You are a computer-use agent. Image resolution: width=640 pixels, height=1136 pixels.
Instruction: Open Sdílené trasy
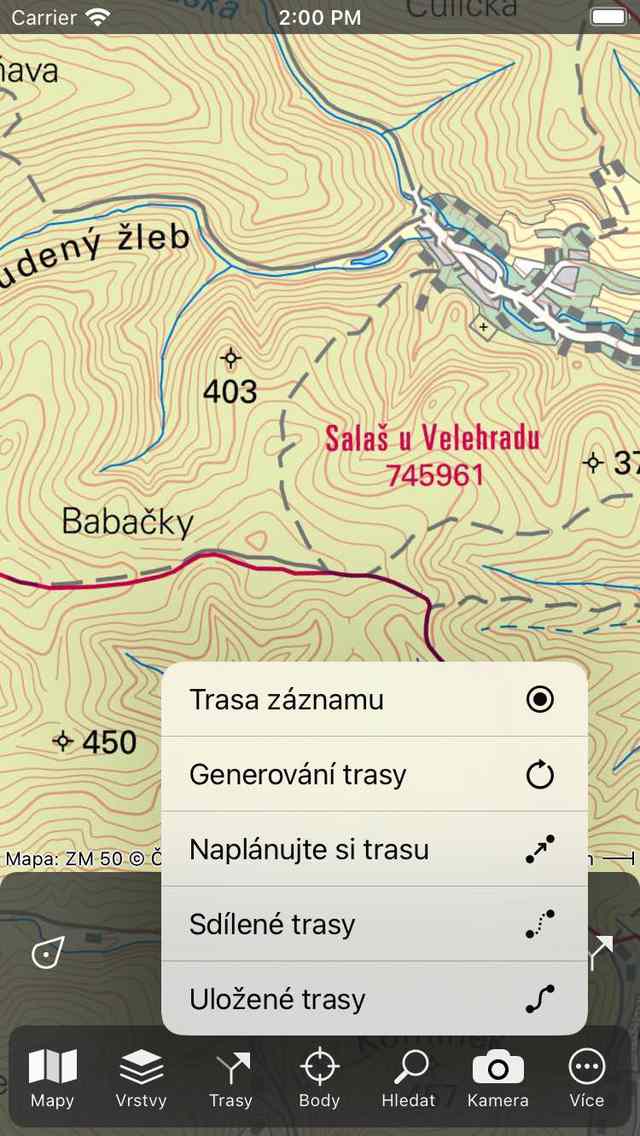click(x=373, y=924)
